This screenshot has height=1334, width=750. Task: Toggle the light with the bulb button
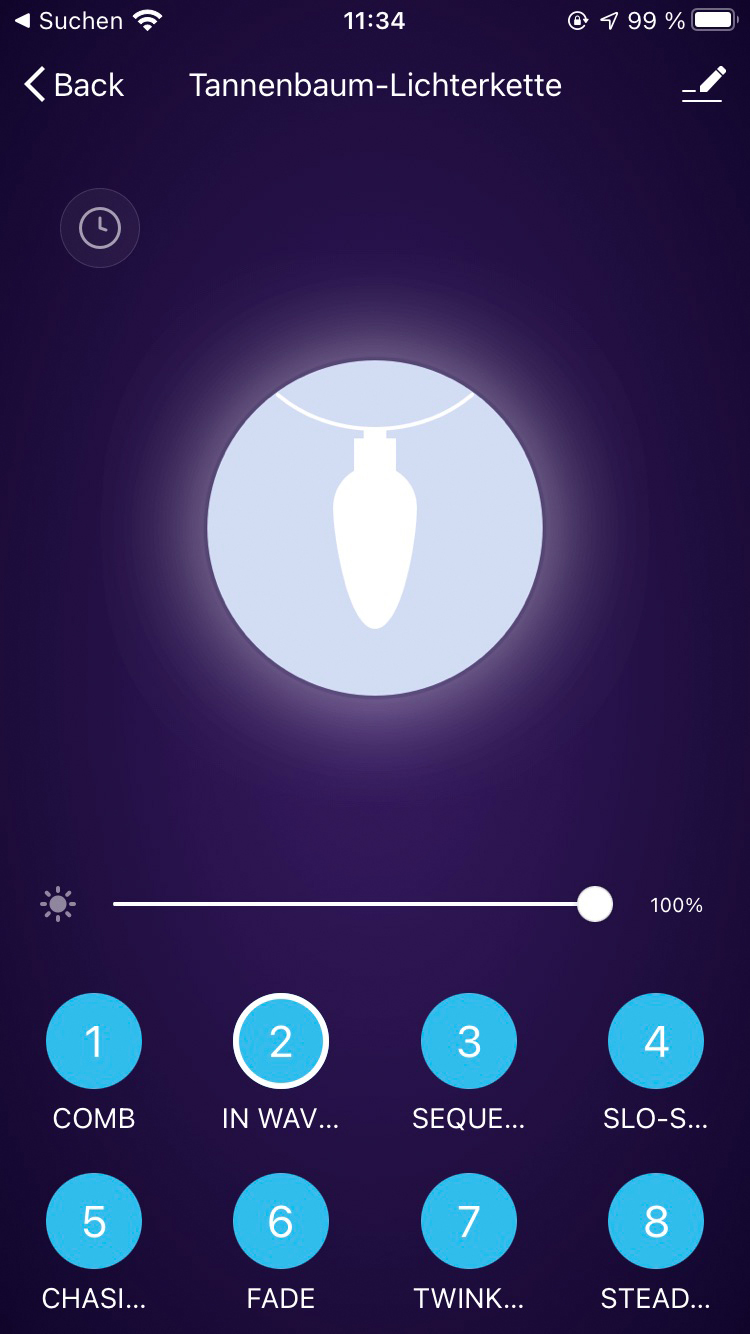point(375,528)
